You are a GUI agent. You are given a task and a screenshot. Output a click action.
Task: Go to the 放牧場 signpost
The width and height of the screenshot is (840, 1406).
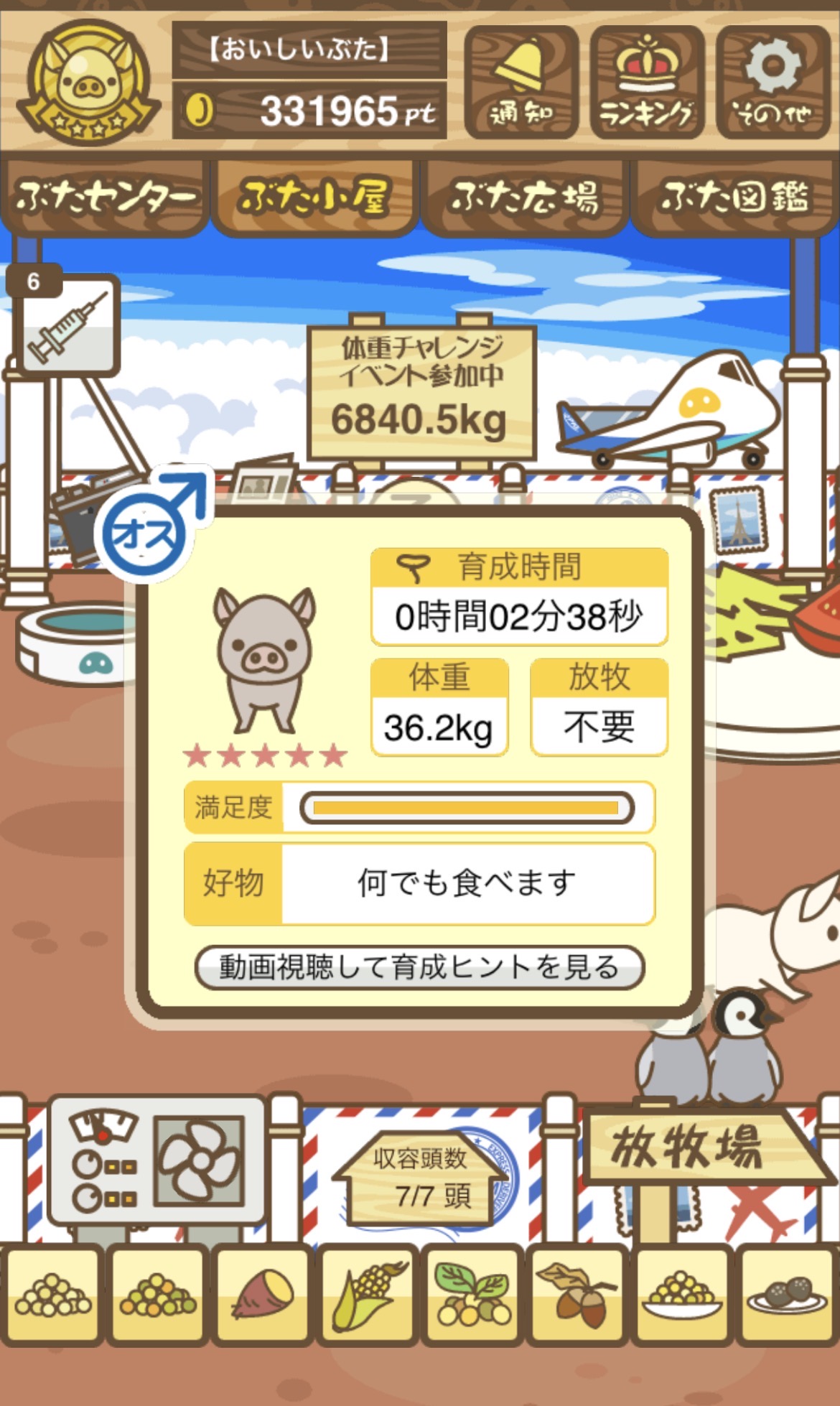pos(689,1147)
